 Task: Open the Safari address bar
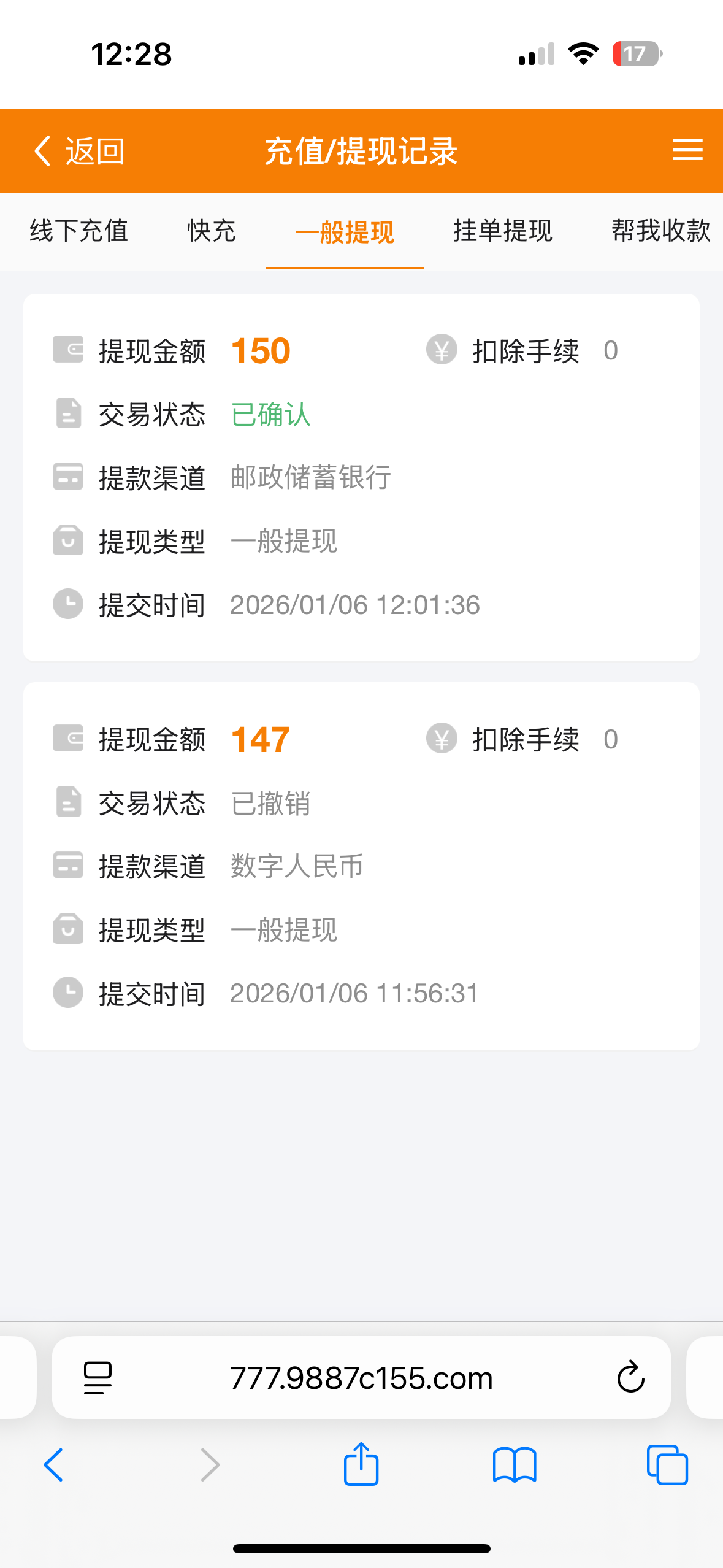[x=361, y=1378]
